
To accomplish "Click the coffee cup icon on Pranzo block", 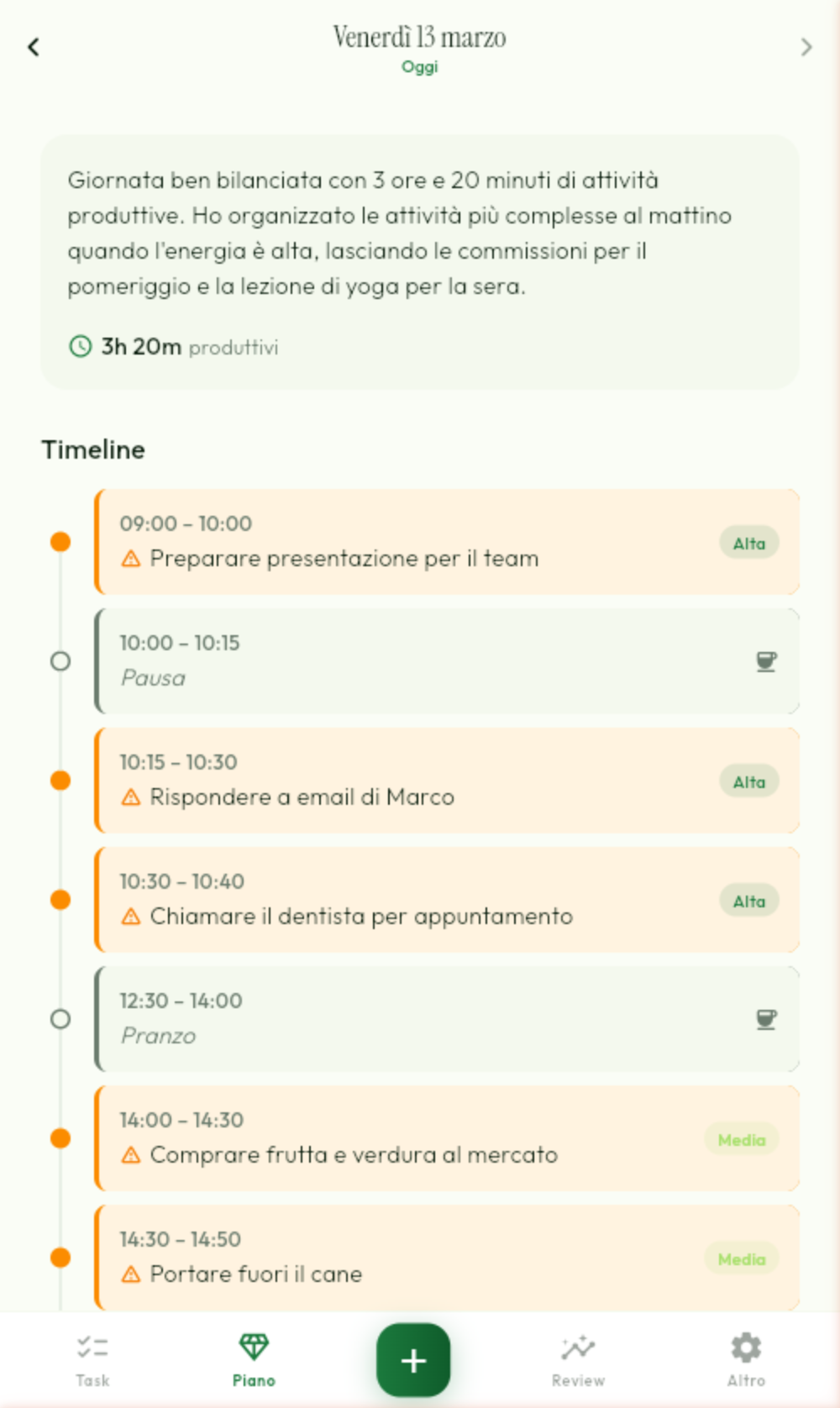I will click(x=766, y=1018).
